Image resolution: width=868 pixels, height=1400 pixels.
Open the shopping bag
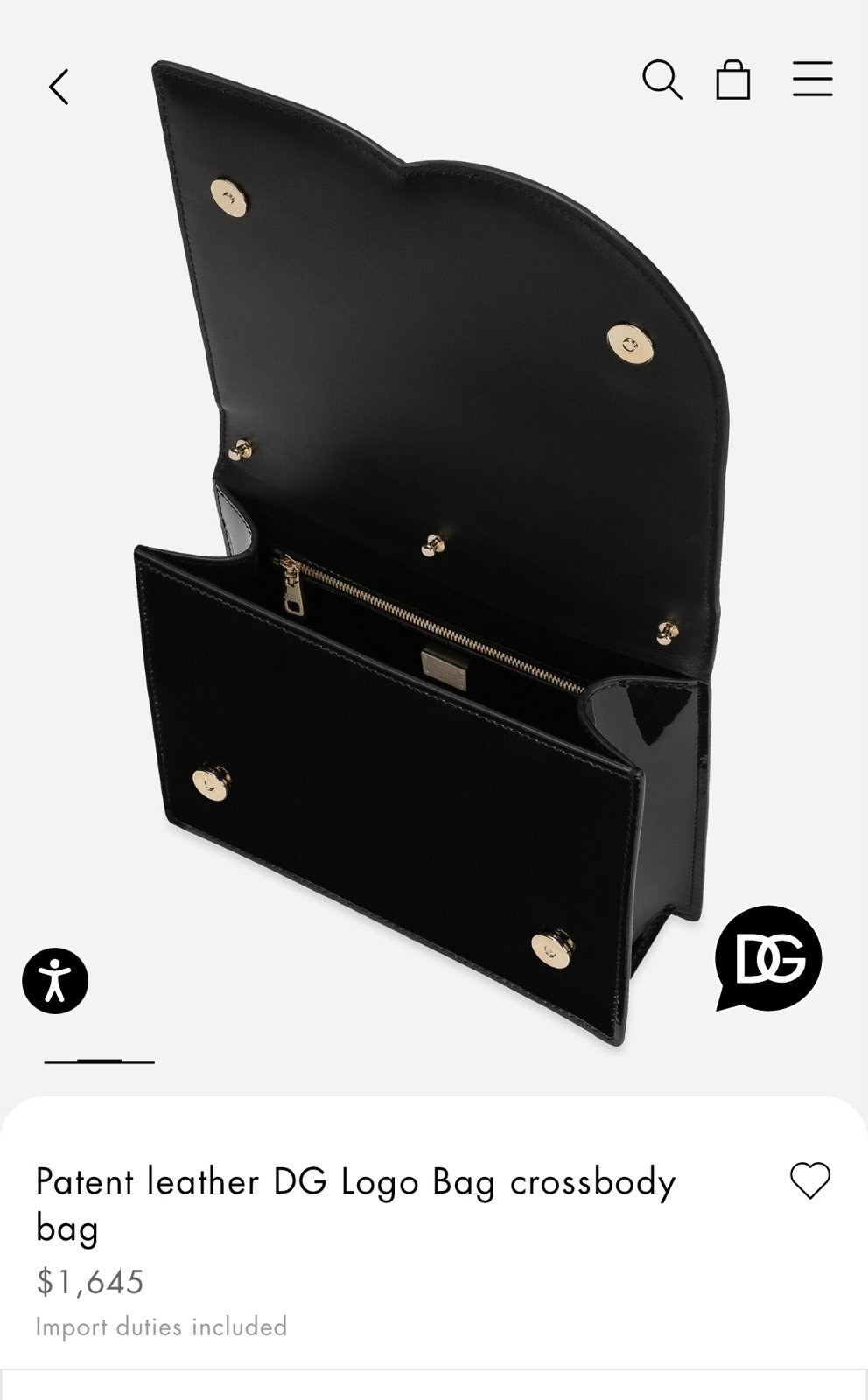(733, 80)
